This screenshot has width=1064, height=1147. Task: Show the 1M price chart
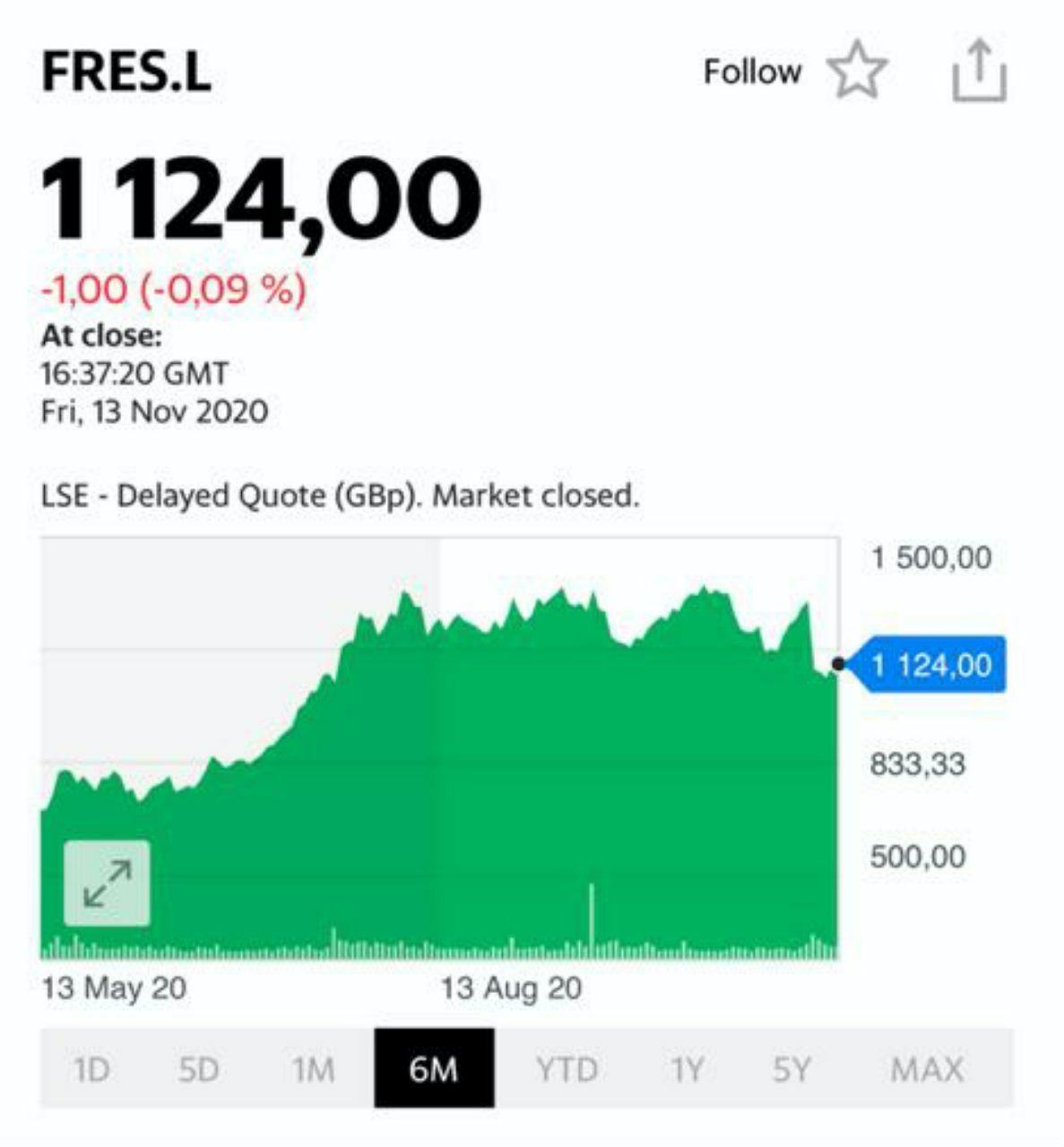pyautogui.click(x=313, y=1069)
